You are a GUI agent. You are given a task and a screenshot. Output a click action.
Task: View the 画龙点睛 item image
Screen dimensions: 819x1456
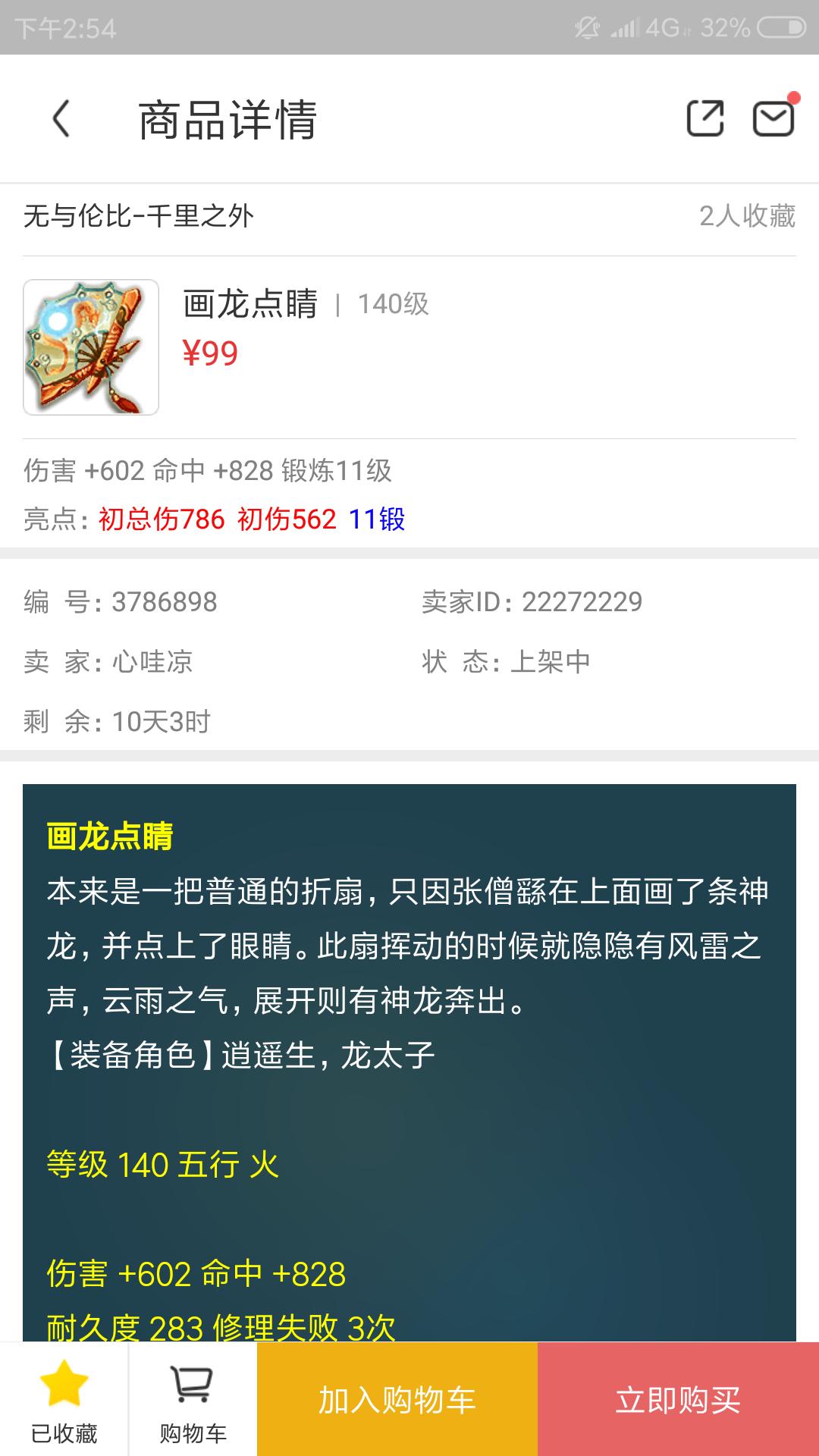pos(91,347)
